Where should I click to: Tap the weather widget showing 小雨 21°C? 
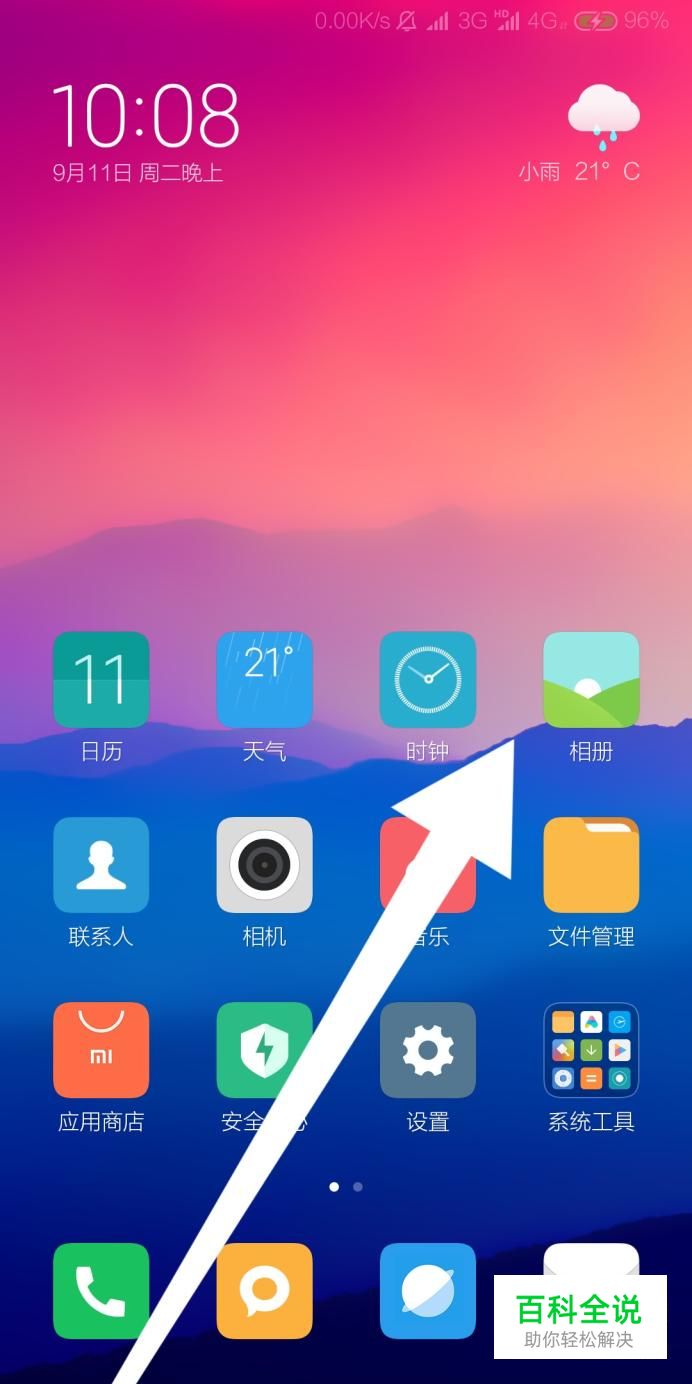pyautogui.click(x=580, y=134)
